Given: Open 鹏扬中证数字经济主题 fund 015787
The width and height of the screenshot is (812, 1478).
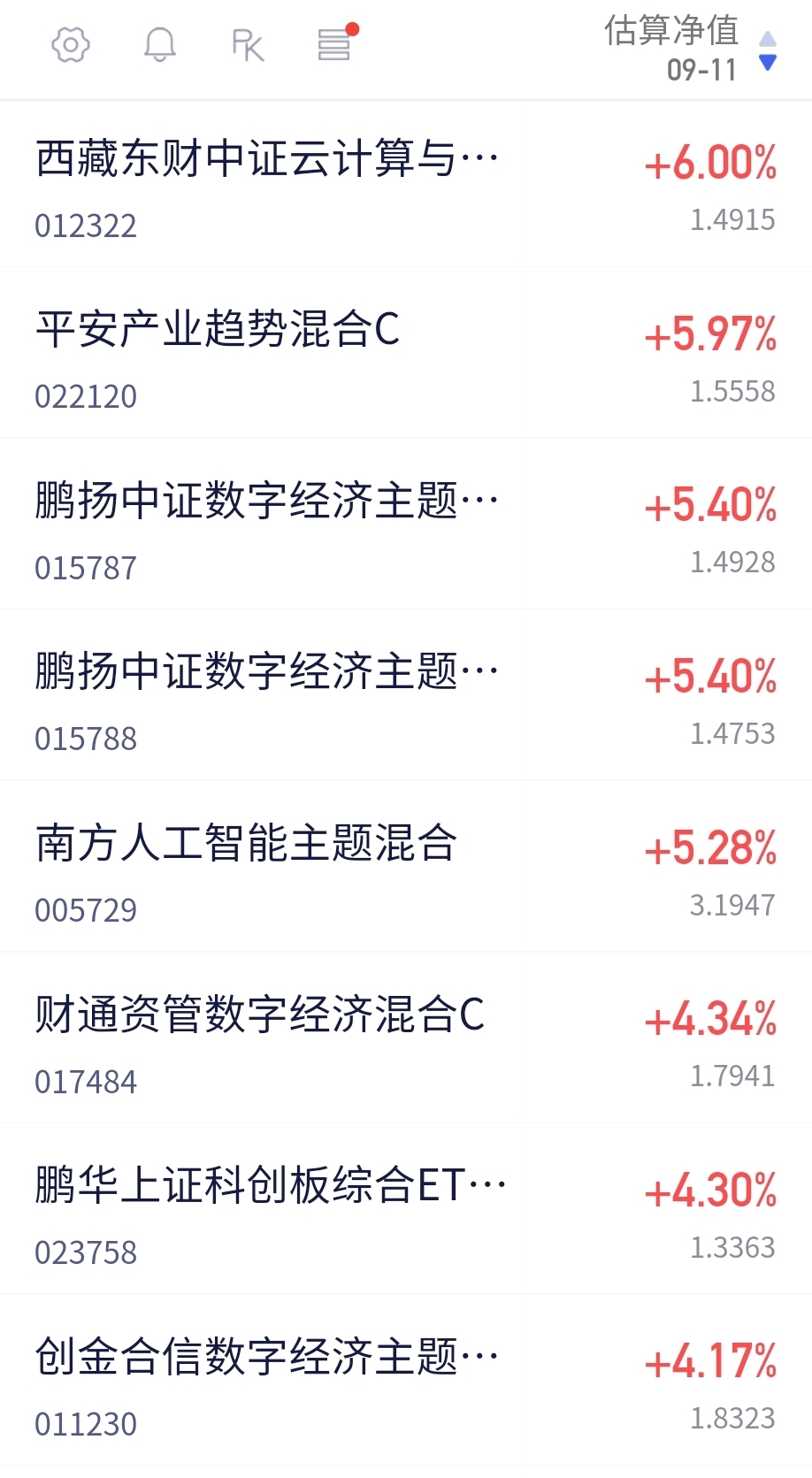Looking at the screenshot, I should (x=406, y=524).
